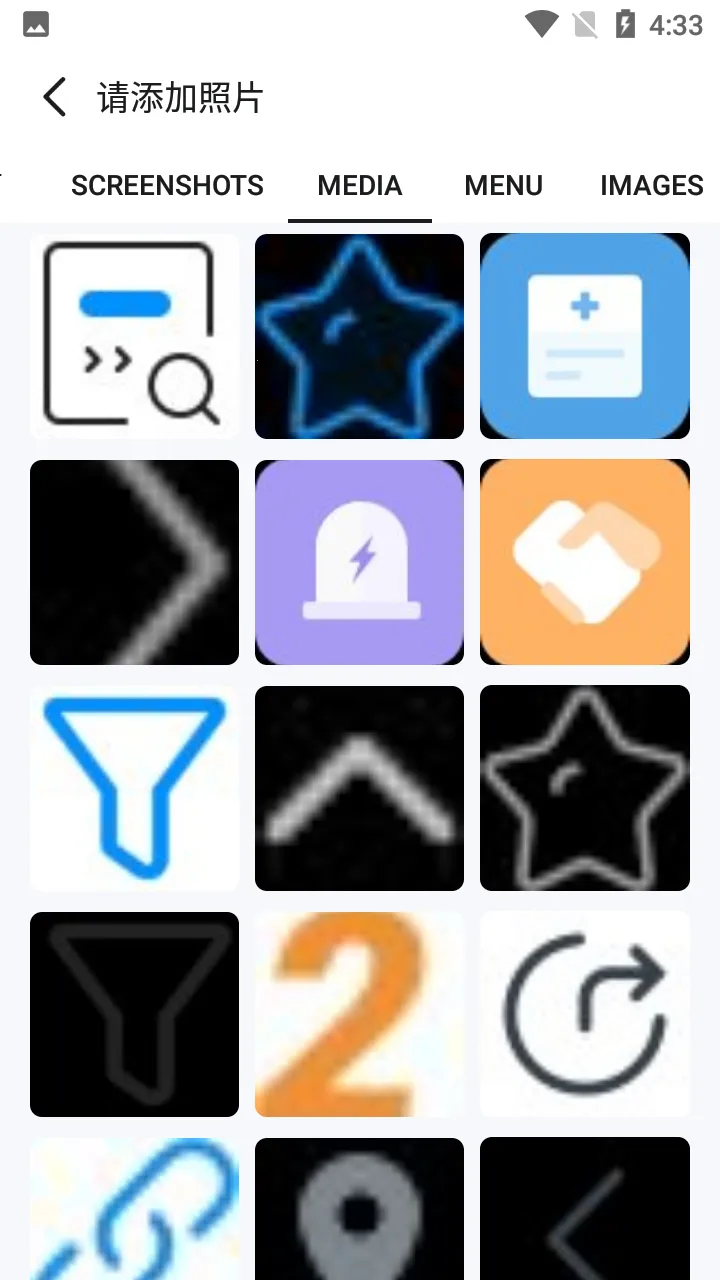Choose the circular share arrow image
The image size is (720, 1280).
(585, 1014)
